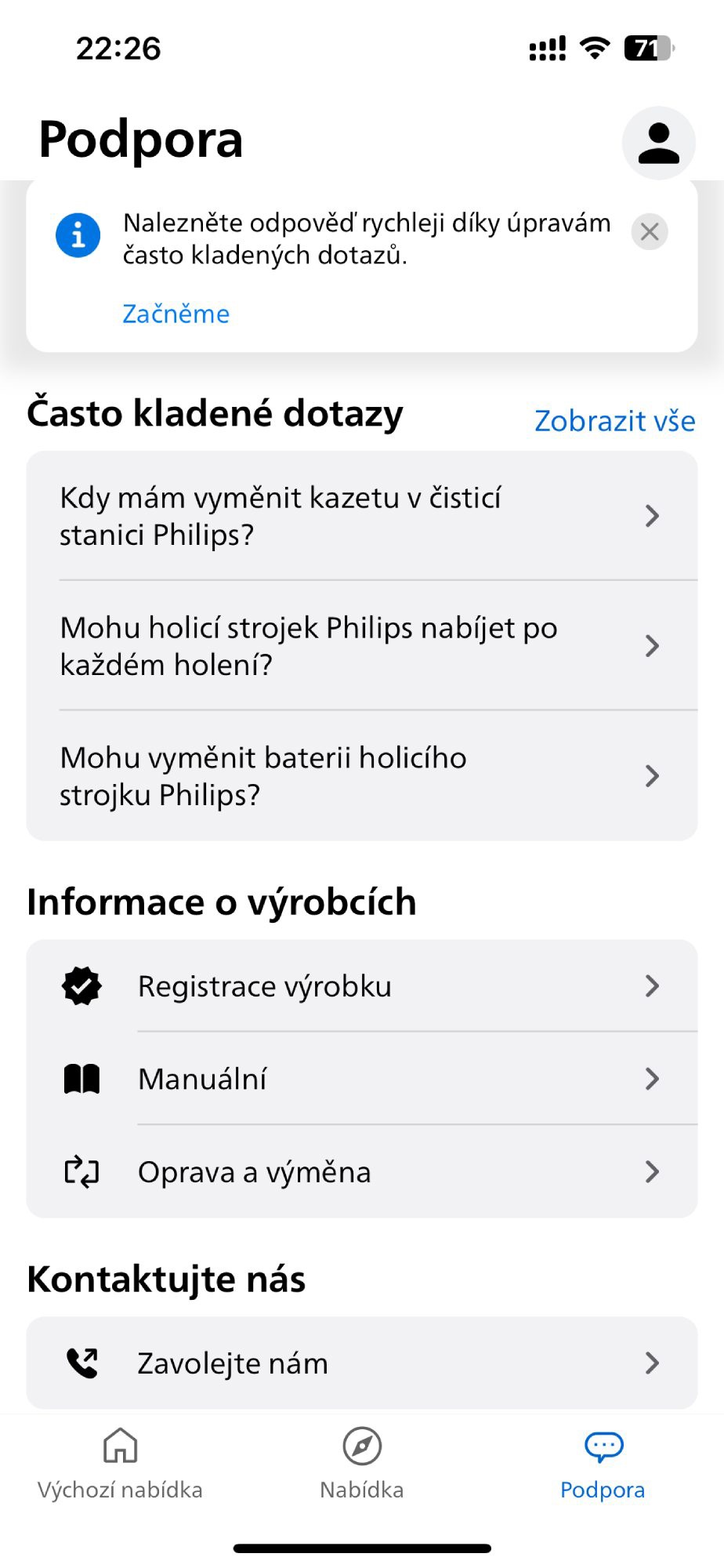Open Zobrazit vše for FAQs

point(614,421)
